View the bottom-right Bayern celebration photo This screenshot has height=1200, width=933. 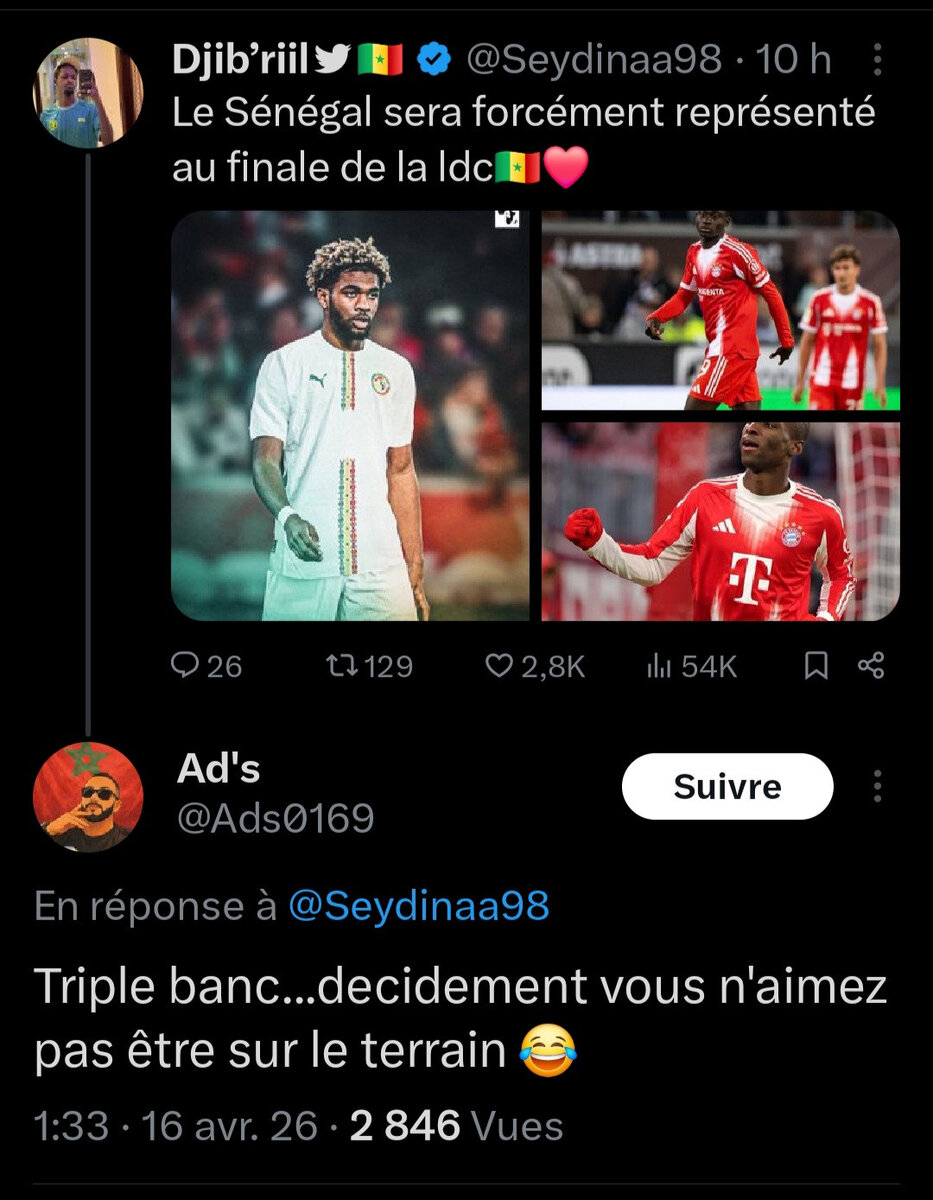720,521
